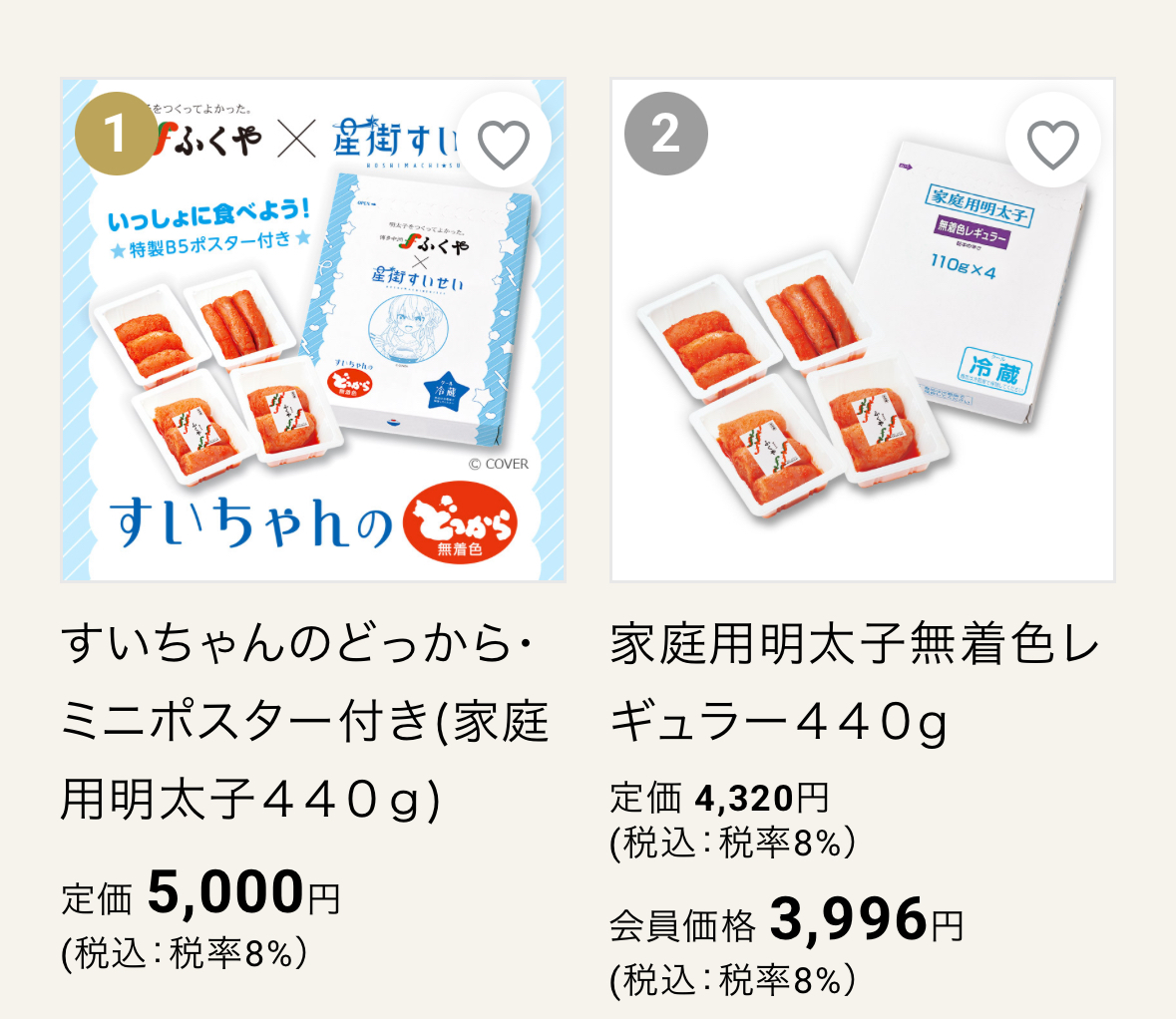
Task: Favorite the すいちゃんのどっから poster set
Action: (x=504, y=141)
